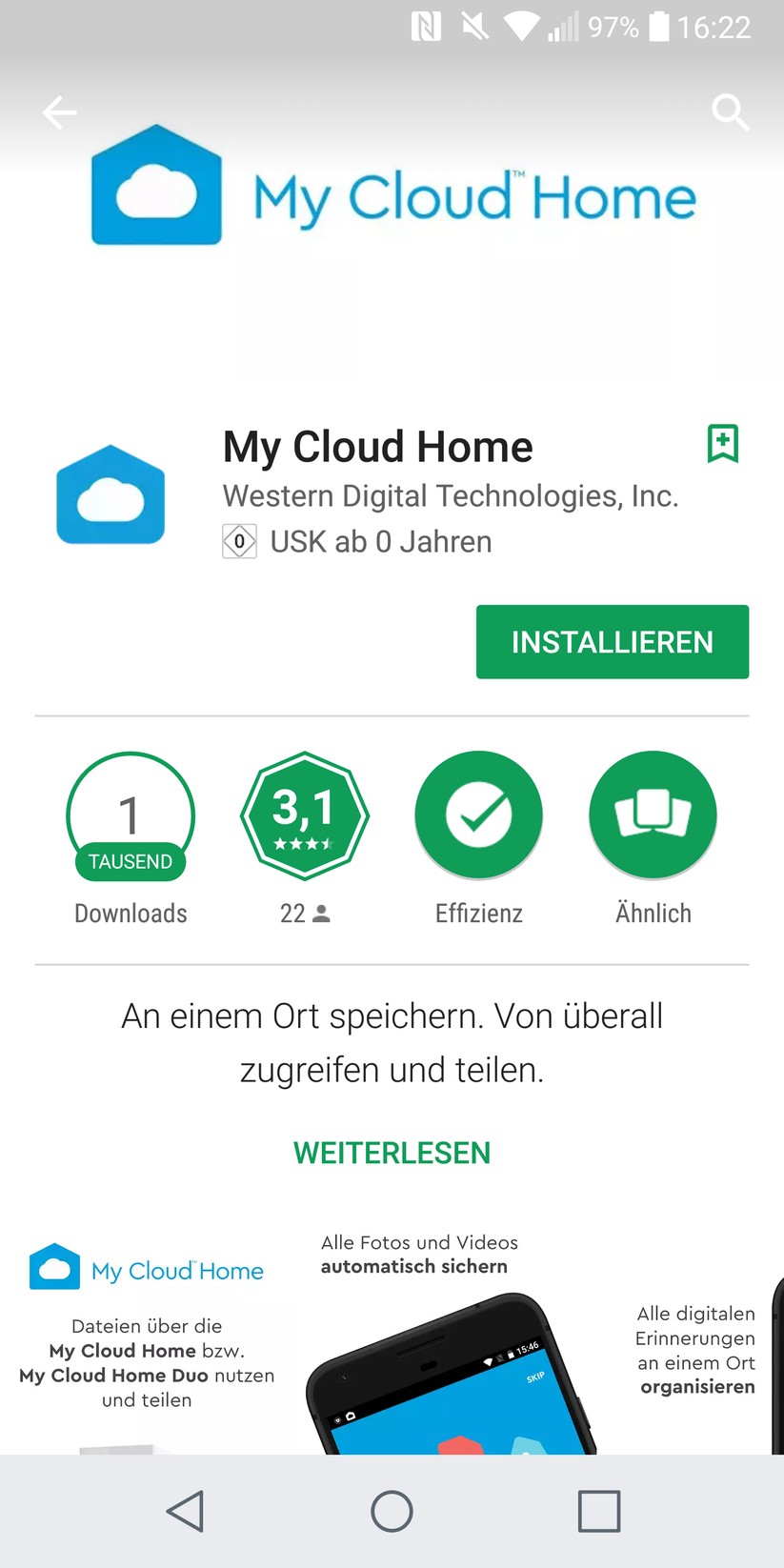Tap the INSTALLIEREN button
The height and width of the screenshot is (1568, 784).
612,642
